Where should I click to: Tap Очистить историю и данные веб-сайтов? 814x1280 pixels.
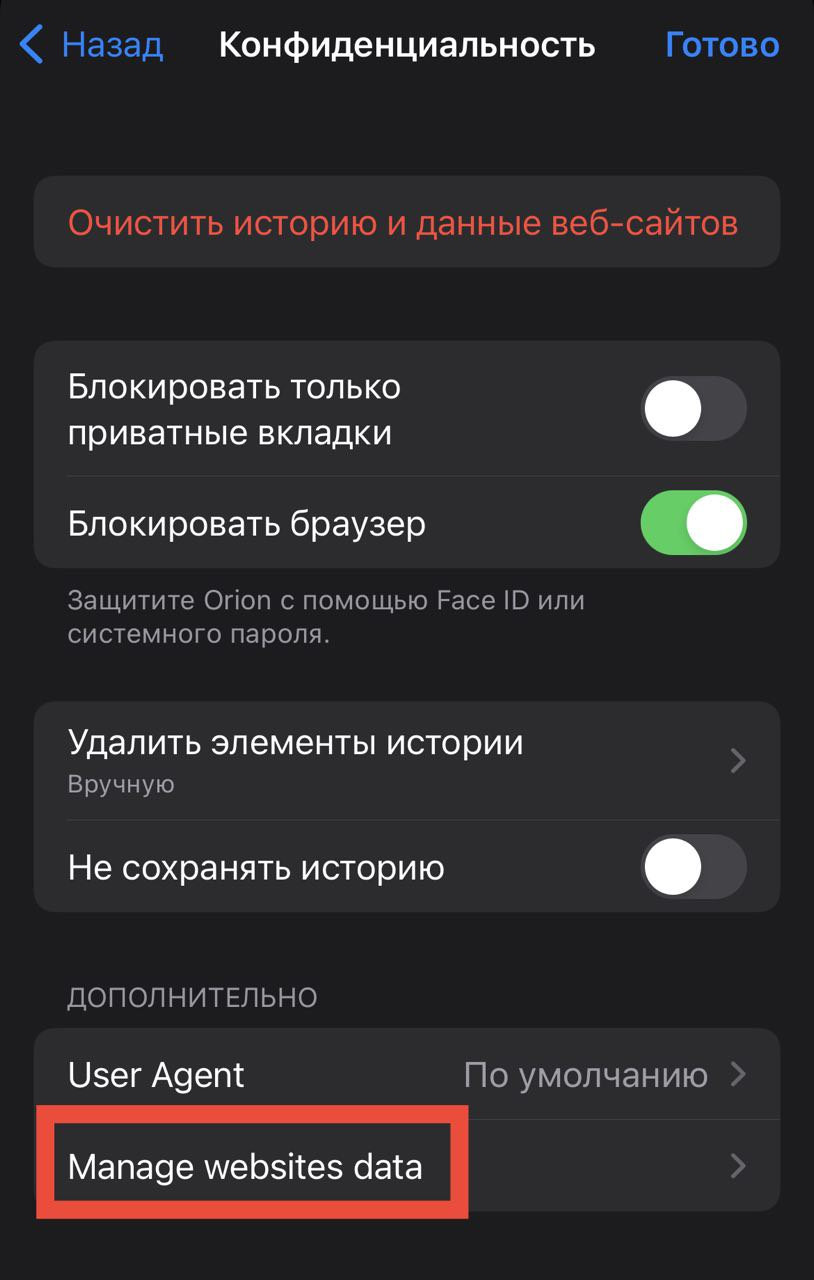[x=403, y=222]
